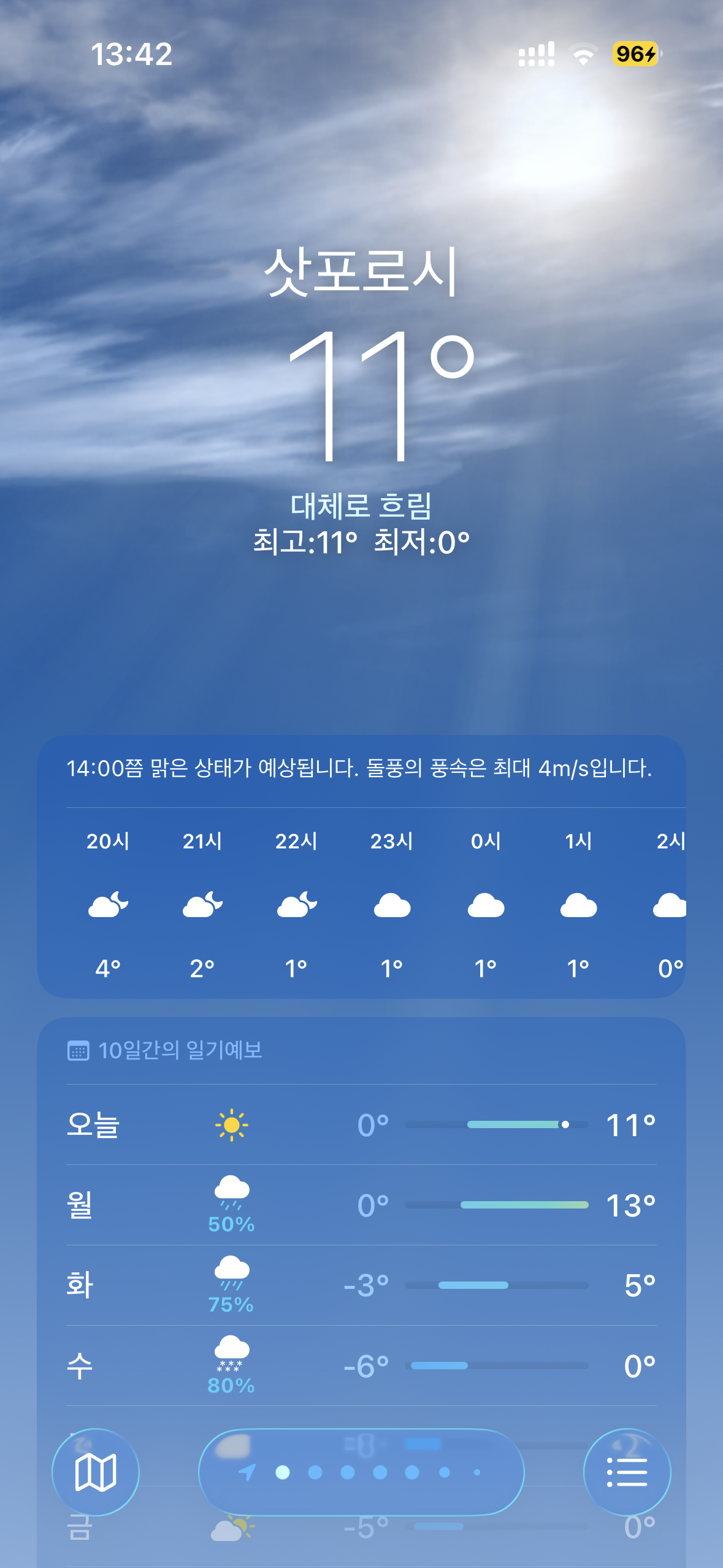Open today's (오늘) daily forecast row
The height and width of the screenshot is (1568, 723).
pos(361,1124)
